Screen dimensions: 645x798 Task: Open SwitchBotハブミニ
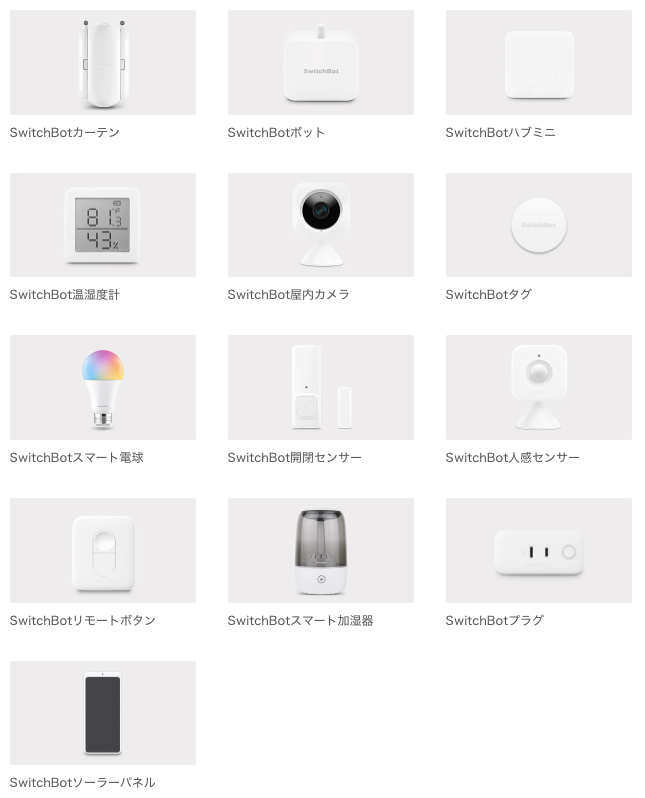pyautogui.click(x=539, y=63)
